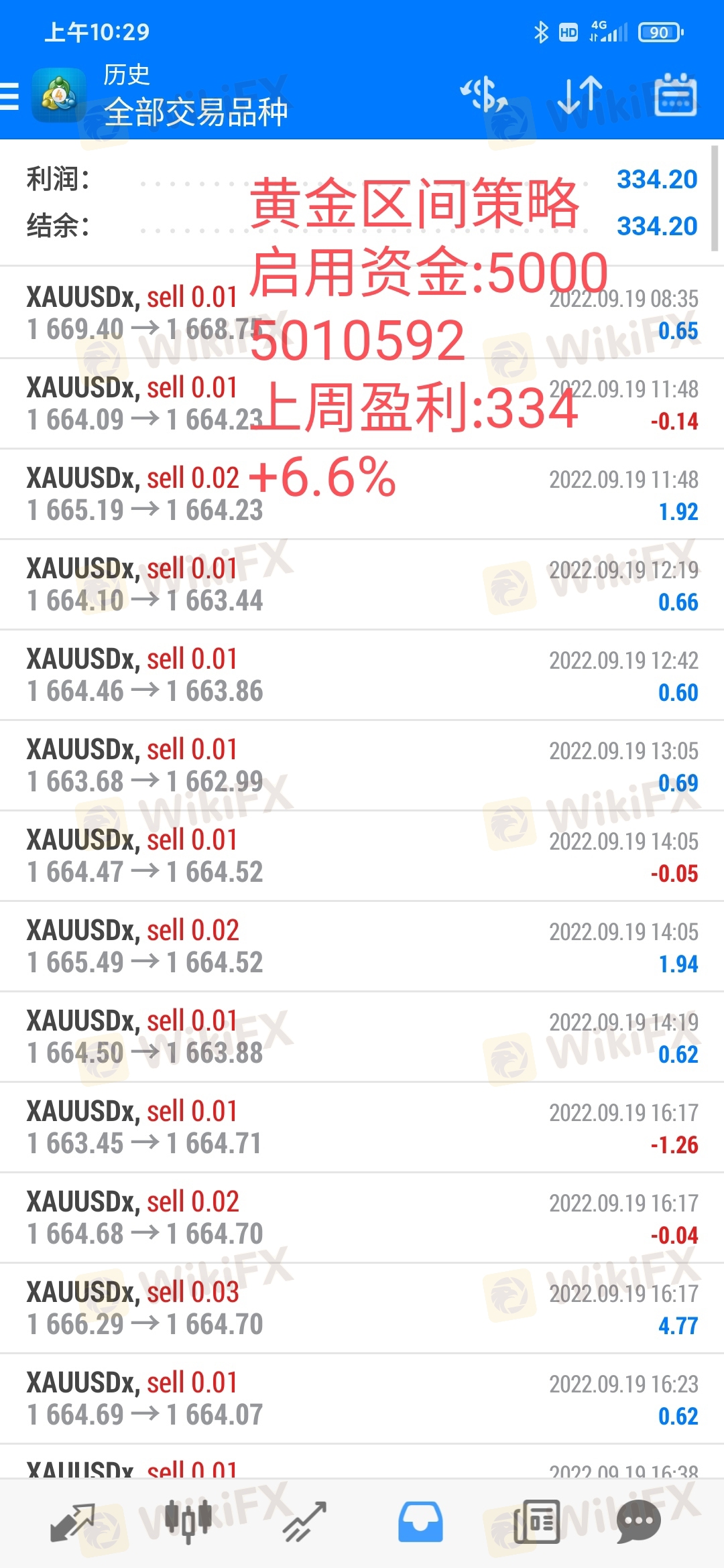Switch to the candlestick Chart tab
Screen dimensions: 724x1568
[188, 1522]
